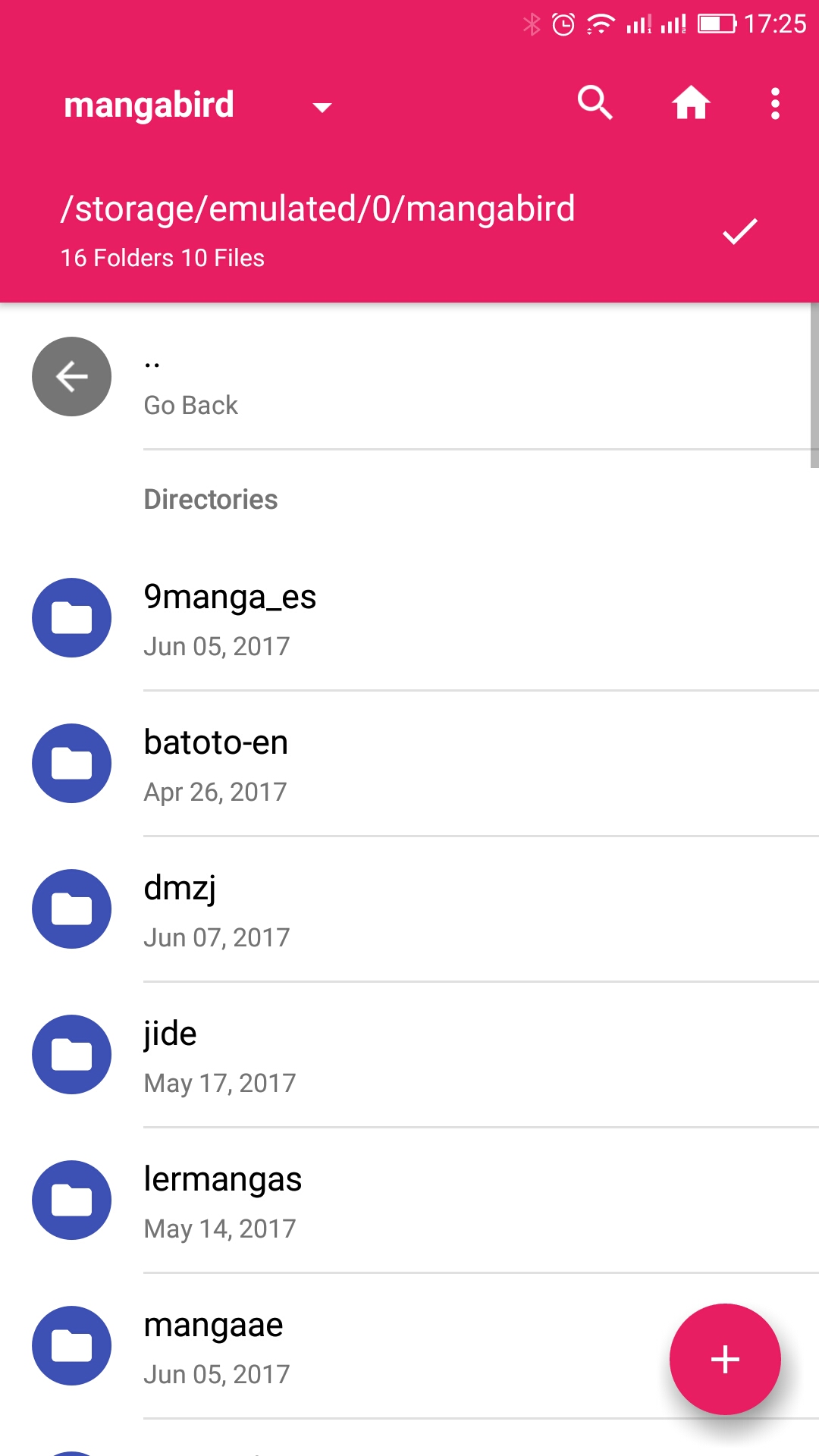This screenshot has height=1456, width=819.
Task: Select the mangabird title in the header
Action: [x=149, y=104]
